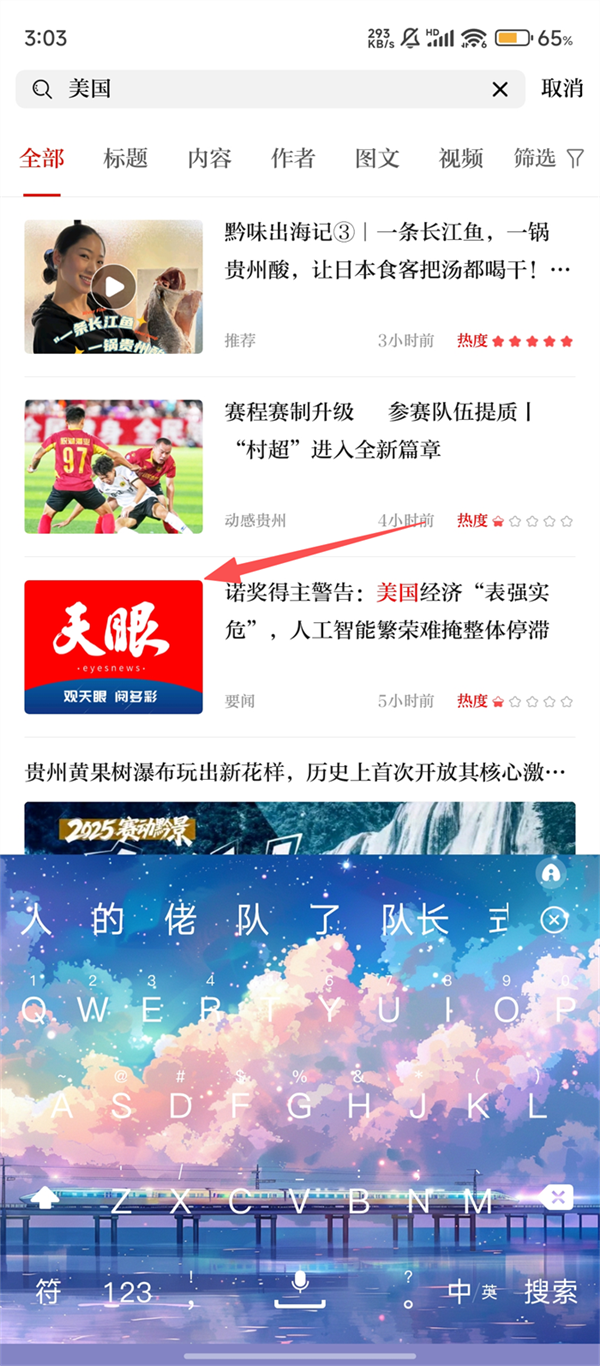600x1366 pixels.
Task: Open the 符 symbols keyboard
Action: tap(48, 1291)
